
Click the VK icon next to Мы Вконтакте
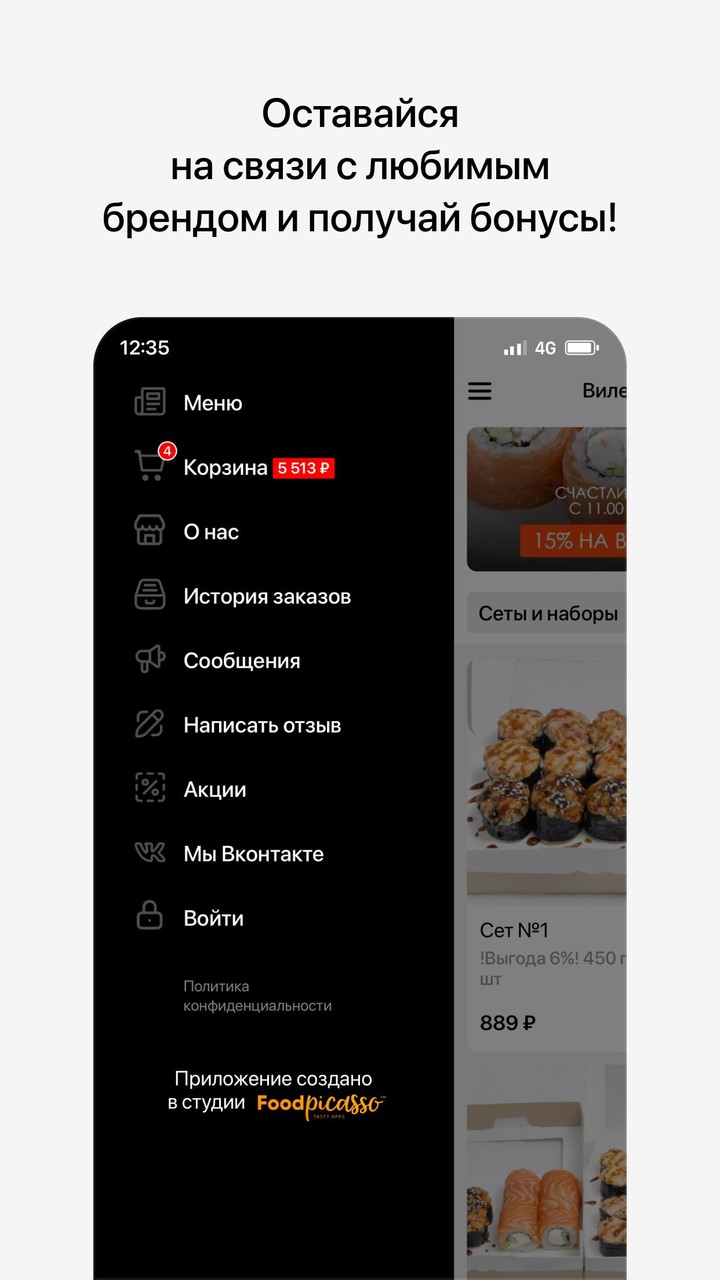[x=148, y=853]
